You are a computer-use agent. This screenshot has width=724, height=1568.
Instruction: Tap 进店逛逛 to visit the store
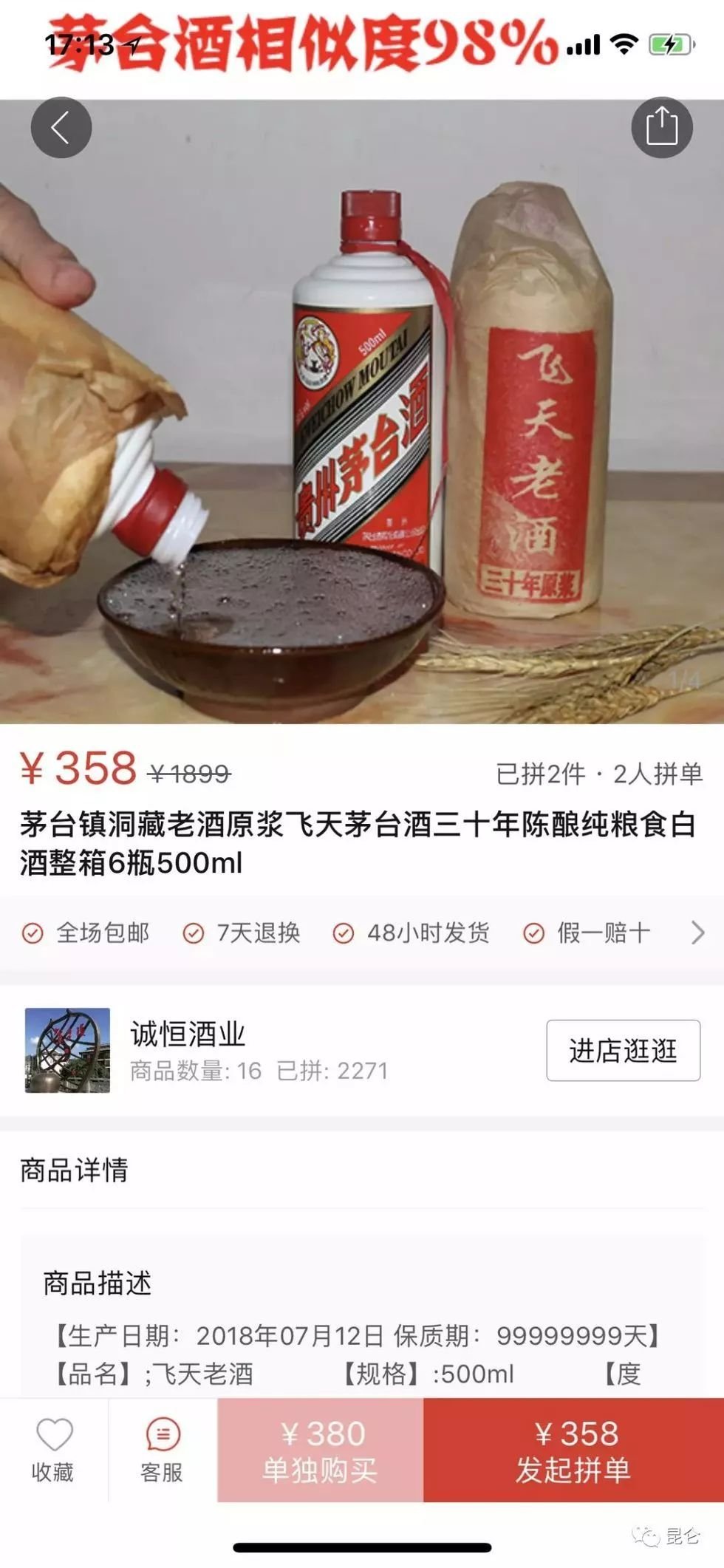[x=623, y=1050]
